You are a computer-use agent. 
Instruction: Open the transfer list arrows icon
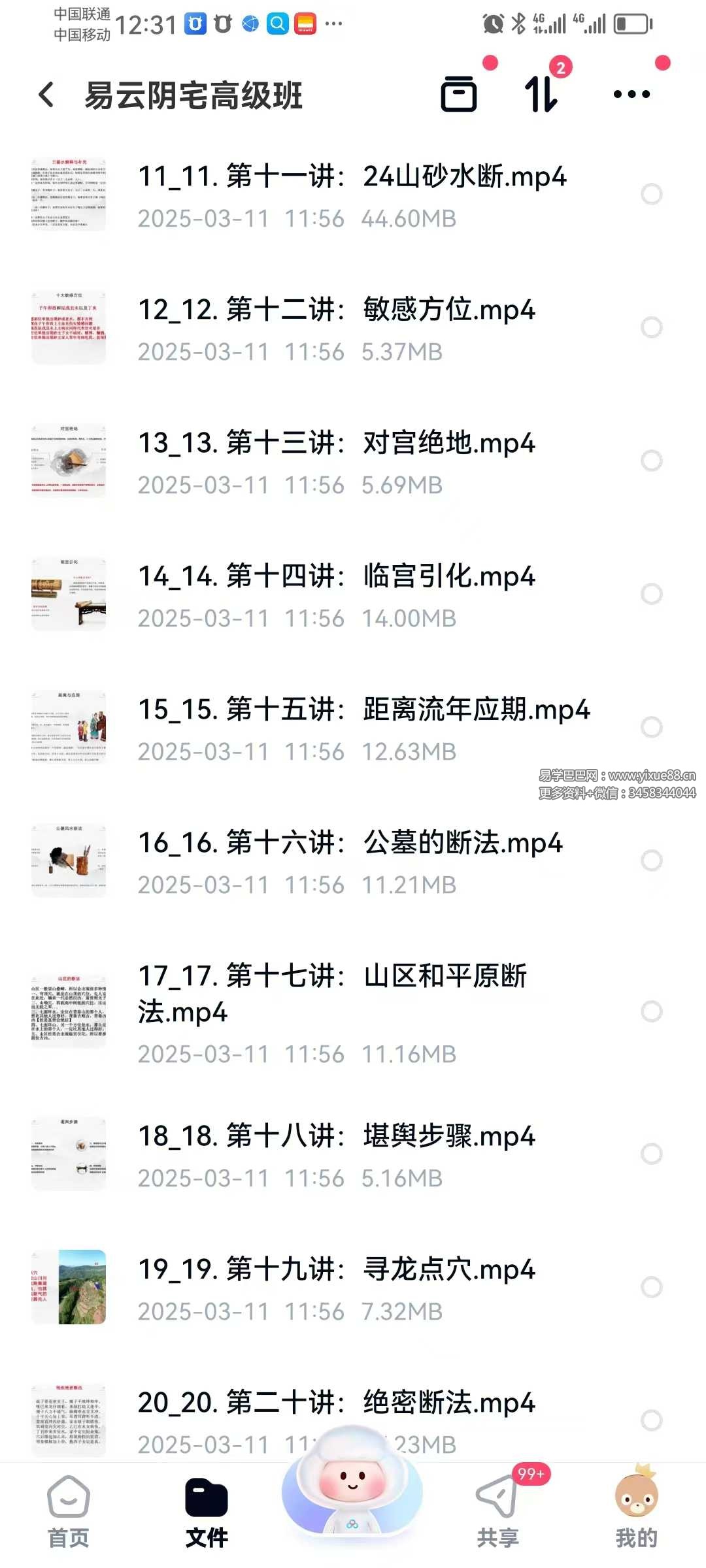coord(541,95)
